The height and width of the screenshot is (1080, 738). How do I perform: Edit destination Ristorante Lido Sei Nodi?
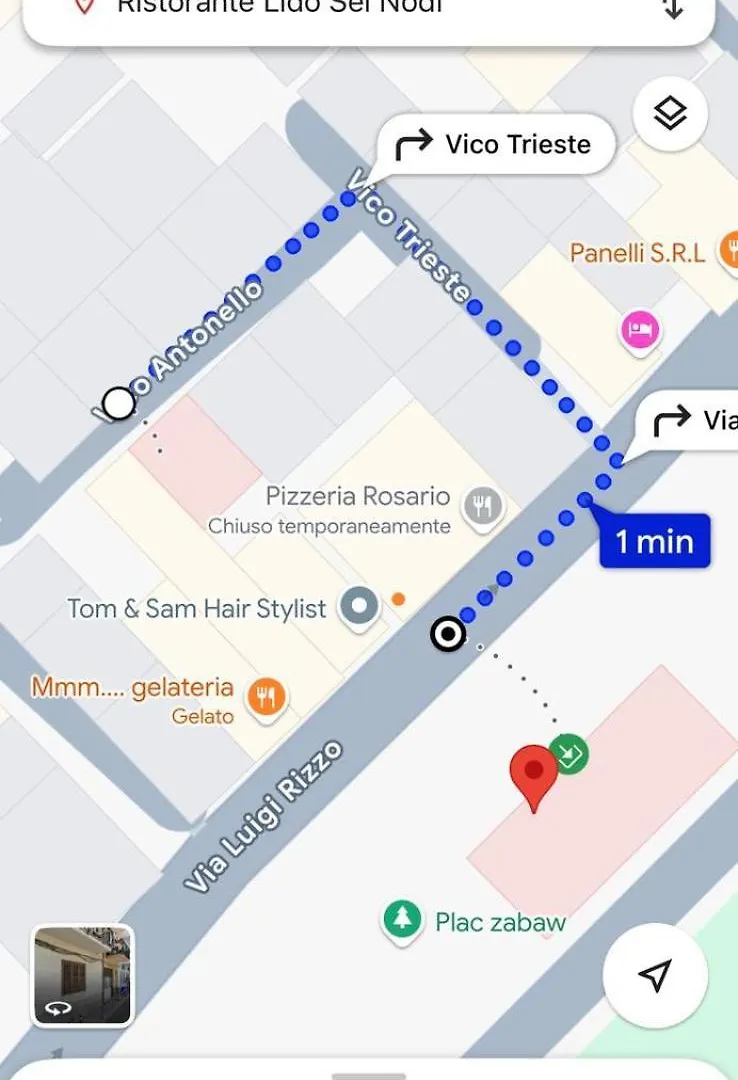(x=280, y=8)
